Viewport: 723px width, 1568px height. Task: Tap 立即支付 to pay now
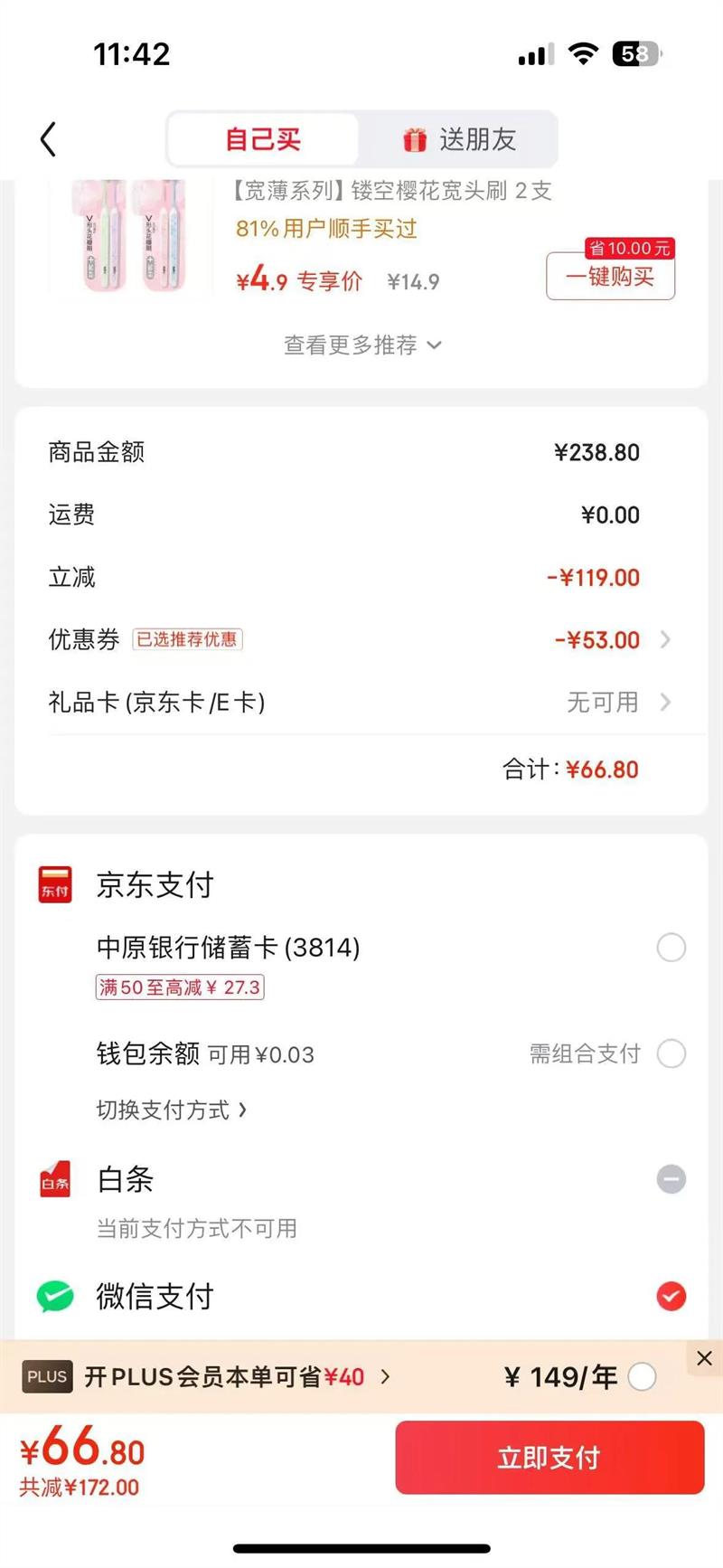[x=549, y=1458]
